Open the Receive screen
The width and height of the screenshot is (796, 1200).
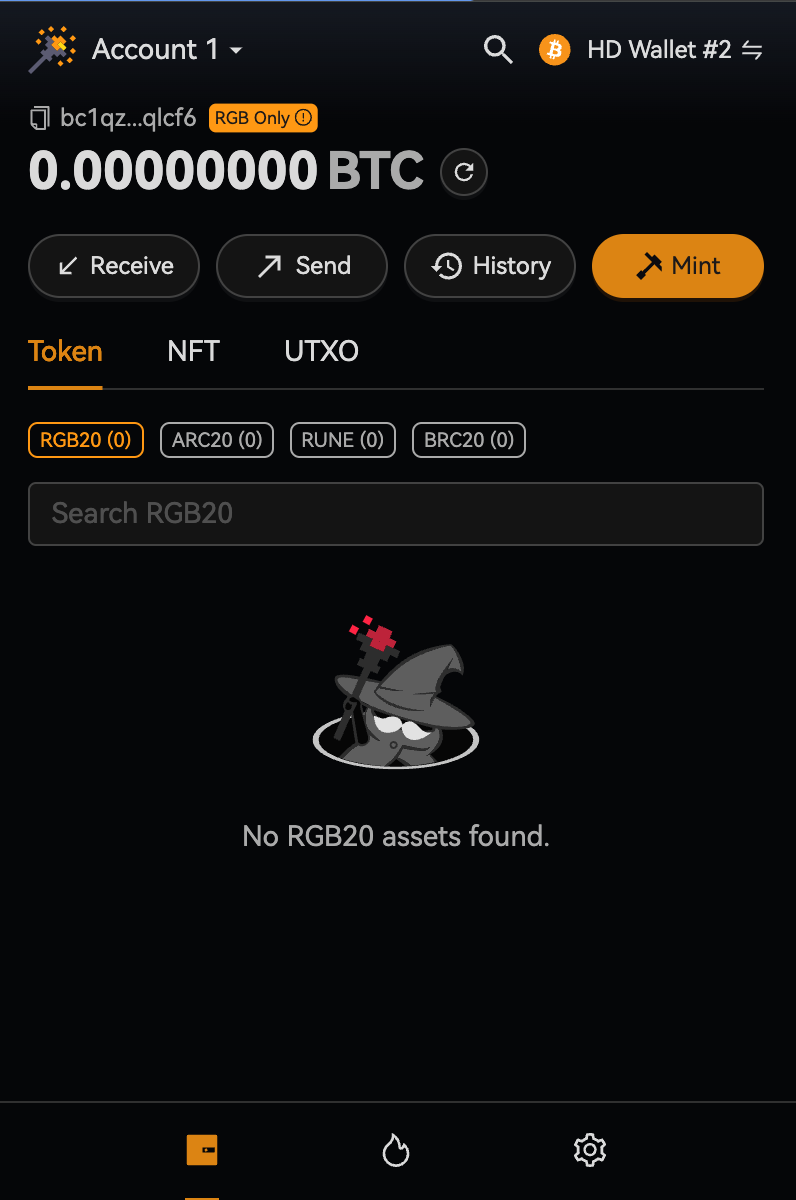114,266
